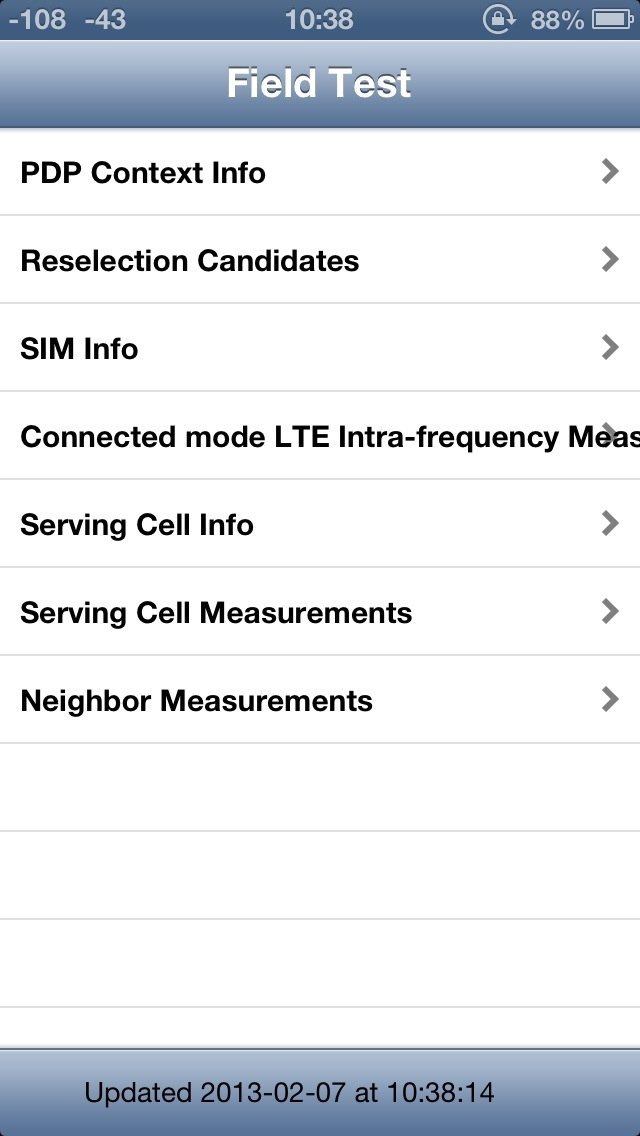
Task: Show Serving Cell Info
Action: tap(320, 525)
